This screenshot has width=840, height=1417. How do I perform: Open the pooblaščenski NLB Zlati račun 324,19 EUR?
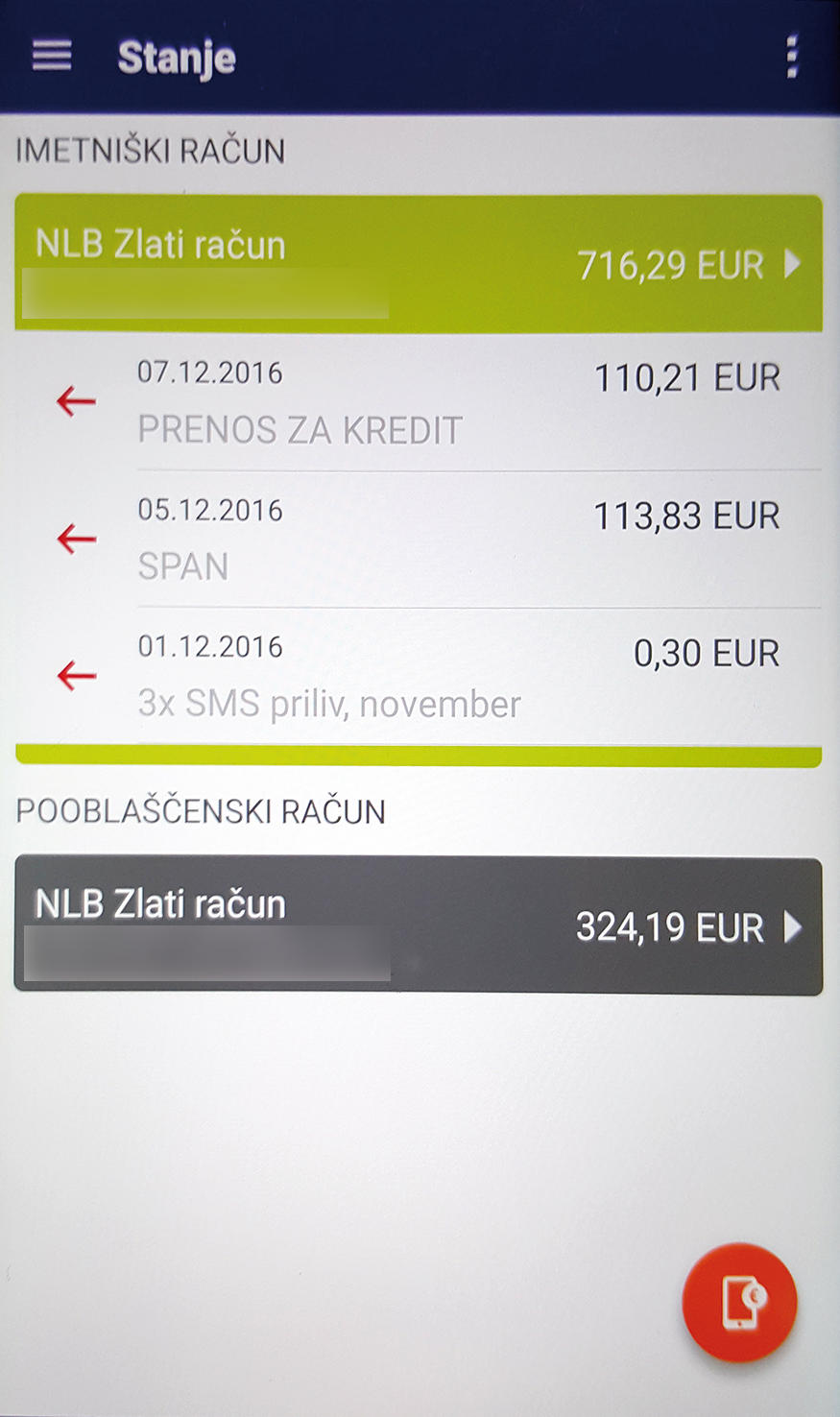click(419, 925)
